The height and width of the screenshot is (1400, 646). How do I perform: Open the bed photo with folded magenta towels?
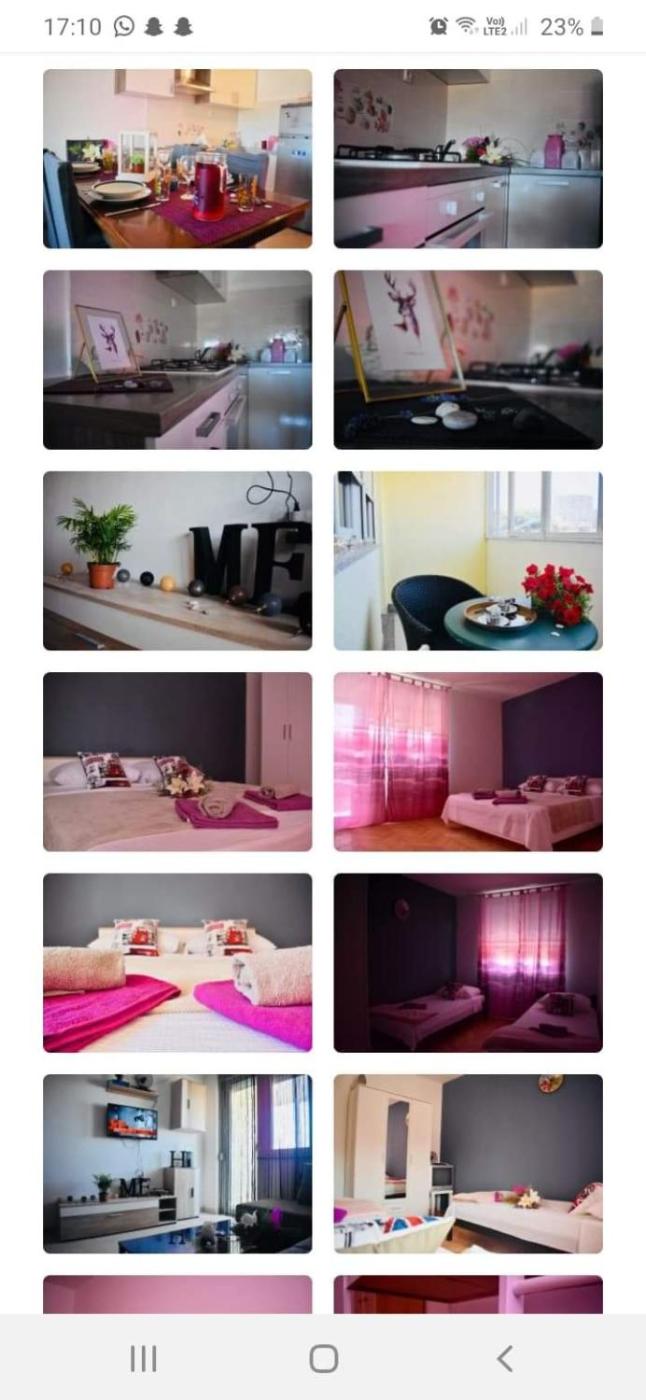[177, 761]
